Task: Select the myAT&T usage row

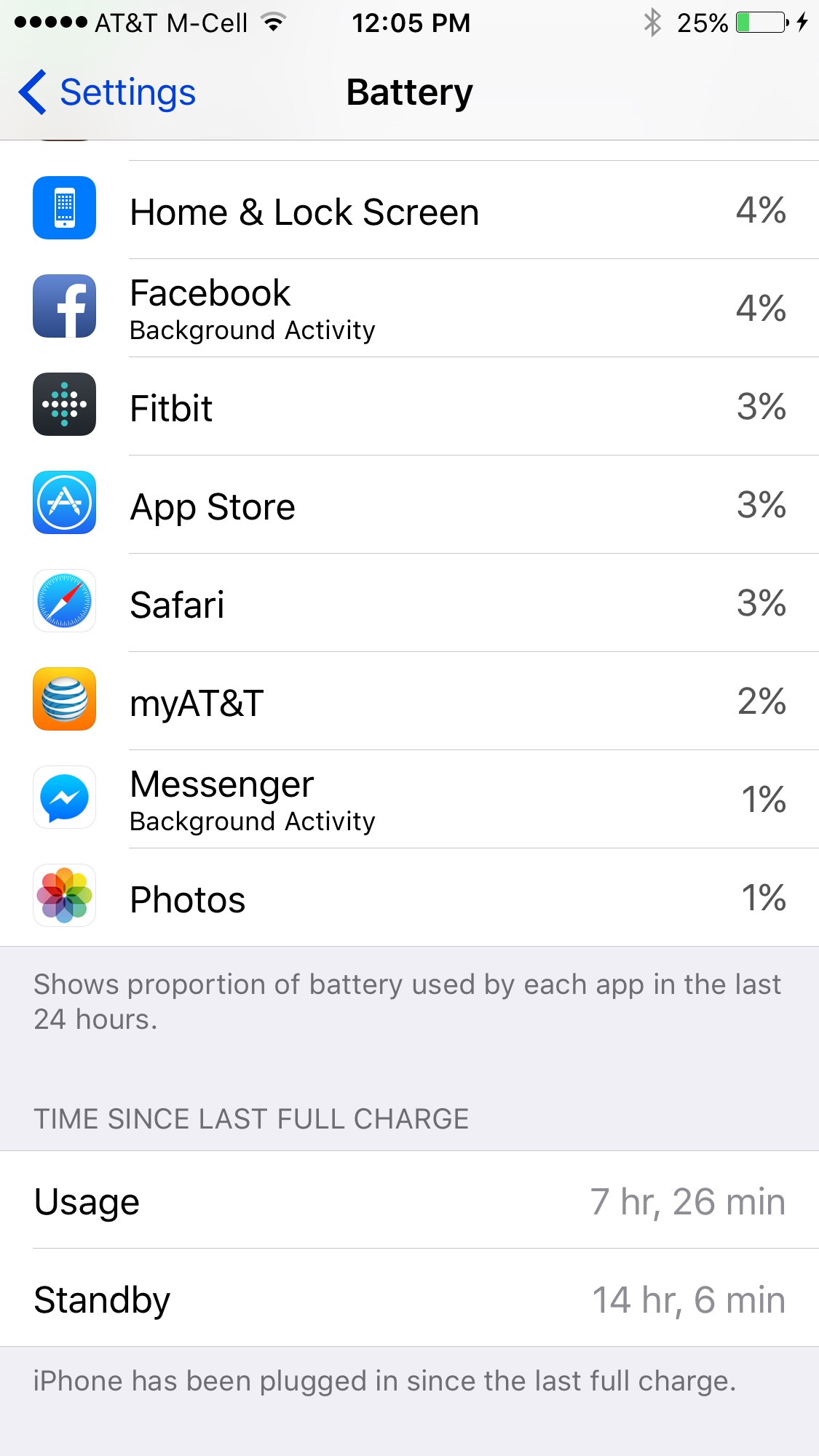Action: point(409,701)
